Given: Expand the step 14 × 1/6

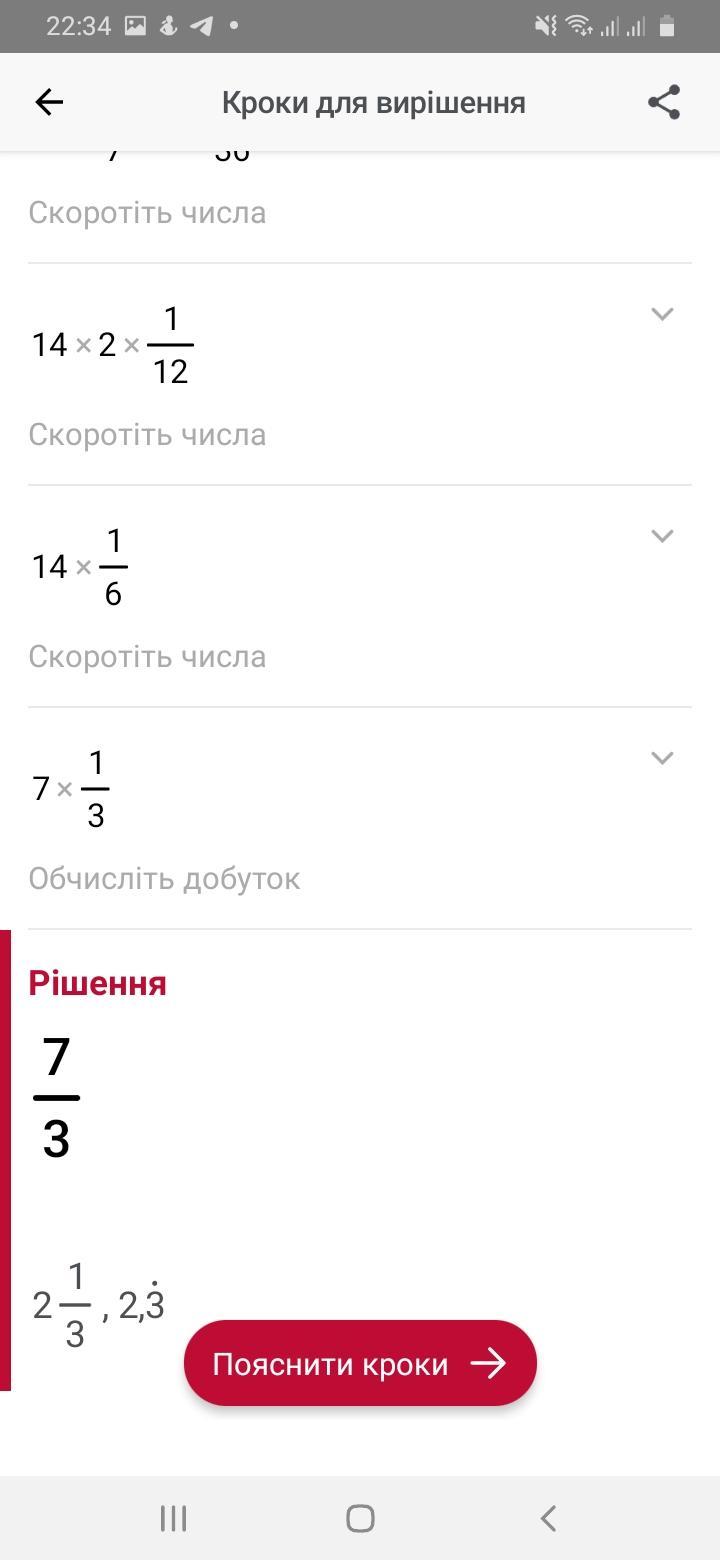Looking at the screenshot, I should (662, 536).
